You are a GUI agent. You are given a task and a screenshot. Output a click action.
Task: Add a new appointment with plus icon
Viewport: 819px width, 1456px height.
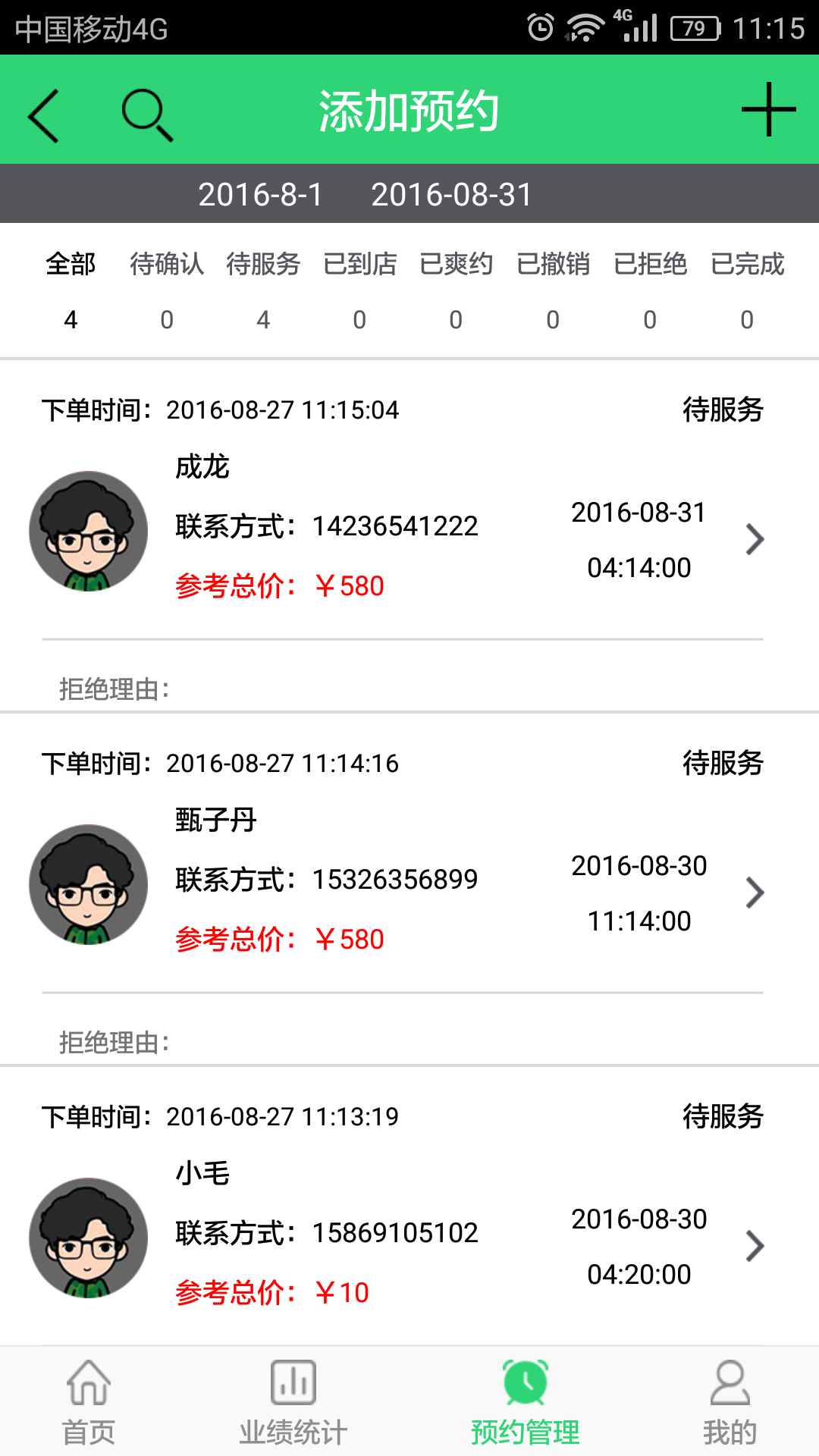(x=767, y=111)
